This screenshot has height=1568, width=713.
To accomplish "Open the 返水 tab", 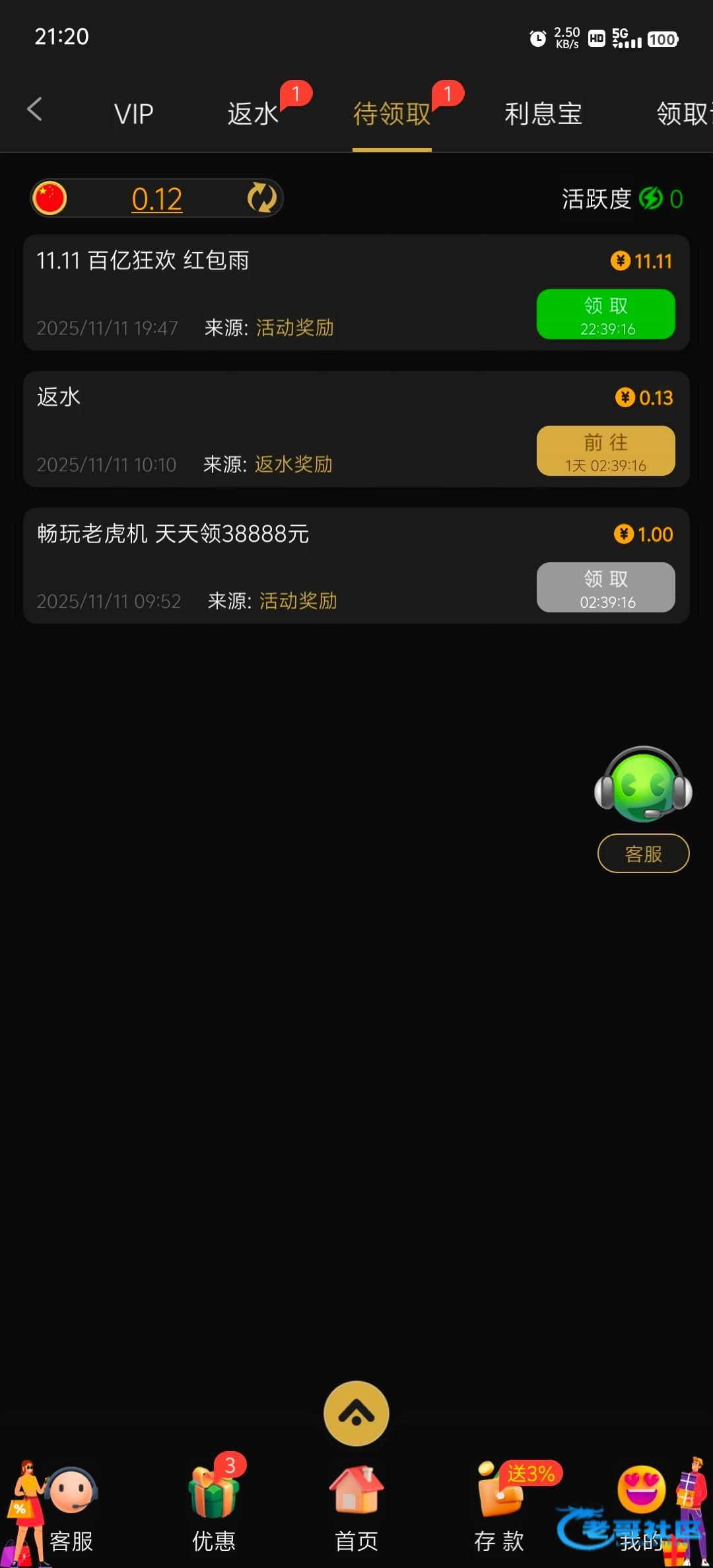I will (254, 114).
